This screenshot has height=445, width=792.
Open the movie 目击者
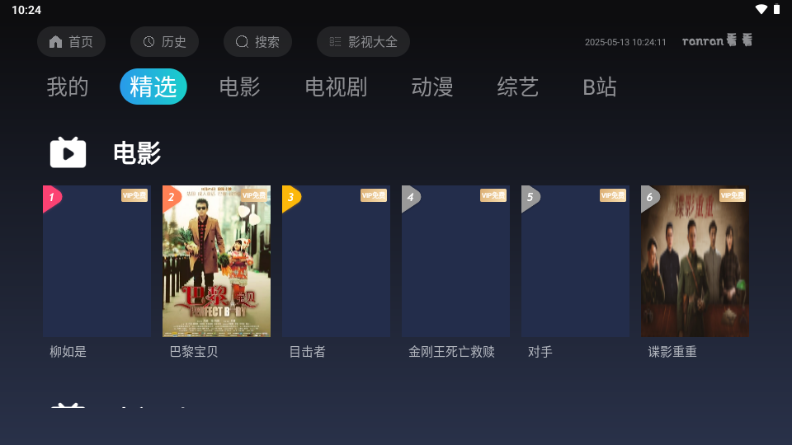tap(336, 262)
